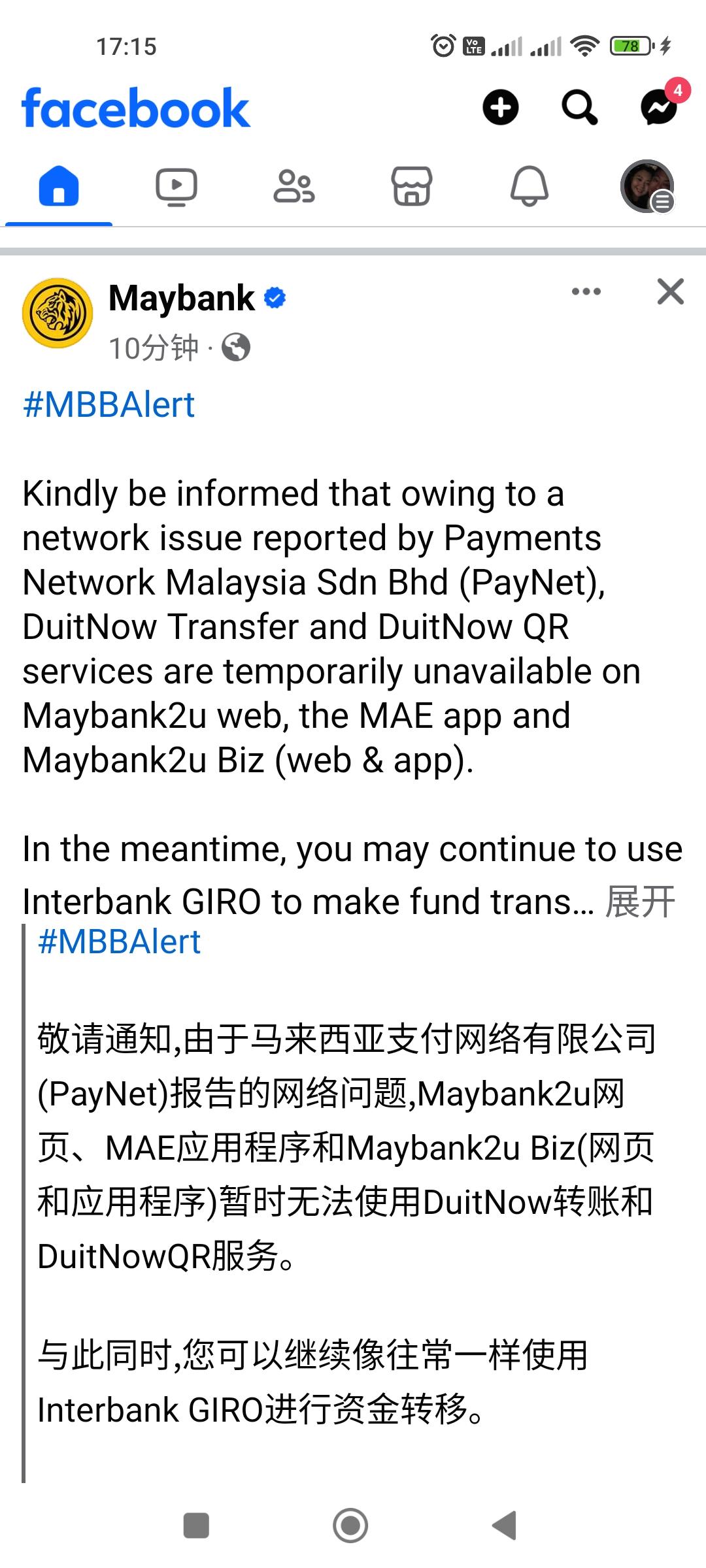Tap #MBBAlert hashtag in the translated text
This screenshot has width=706, height=1568.
click(119, 942)
